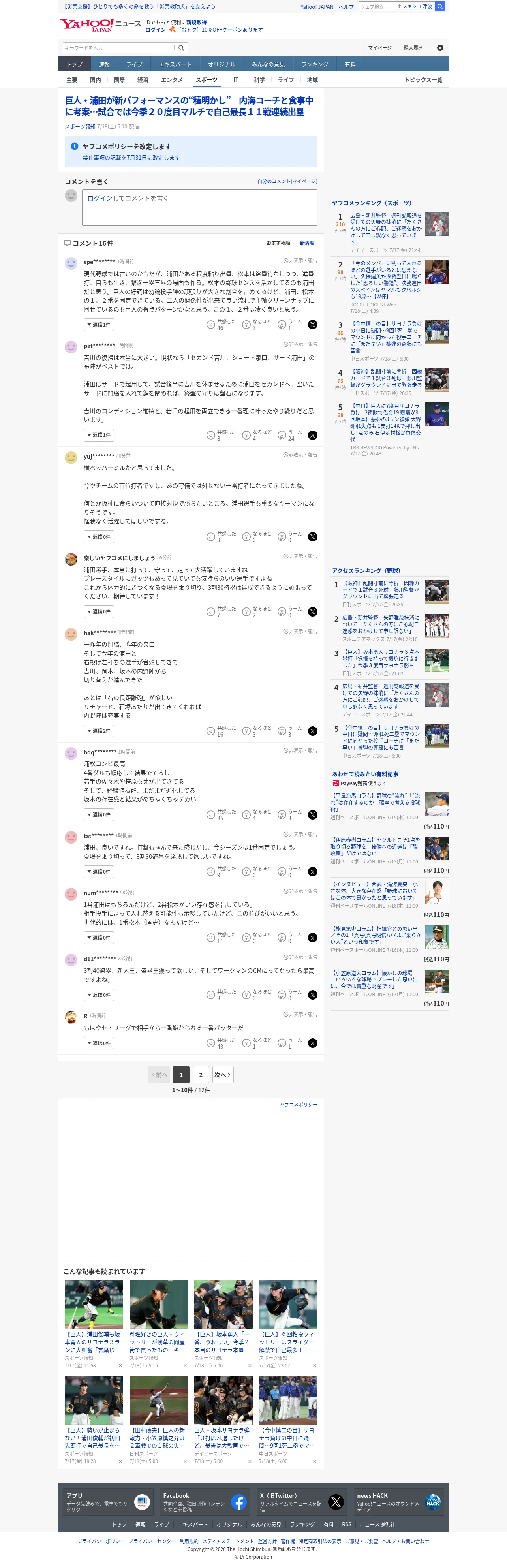Open マイページ in the header

click(380, 47)
